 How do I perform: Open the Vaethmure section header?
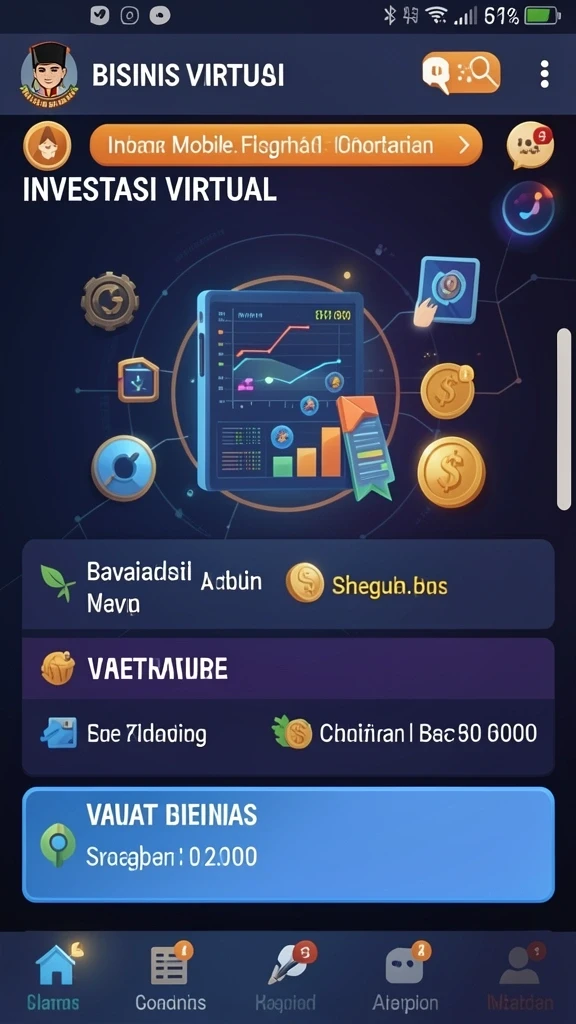point(288,669)
